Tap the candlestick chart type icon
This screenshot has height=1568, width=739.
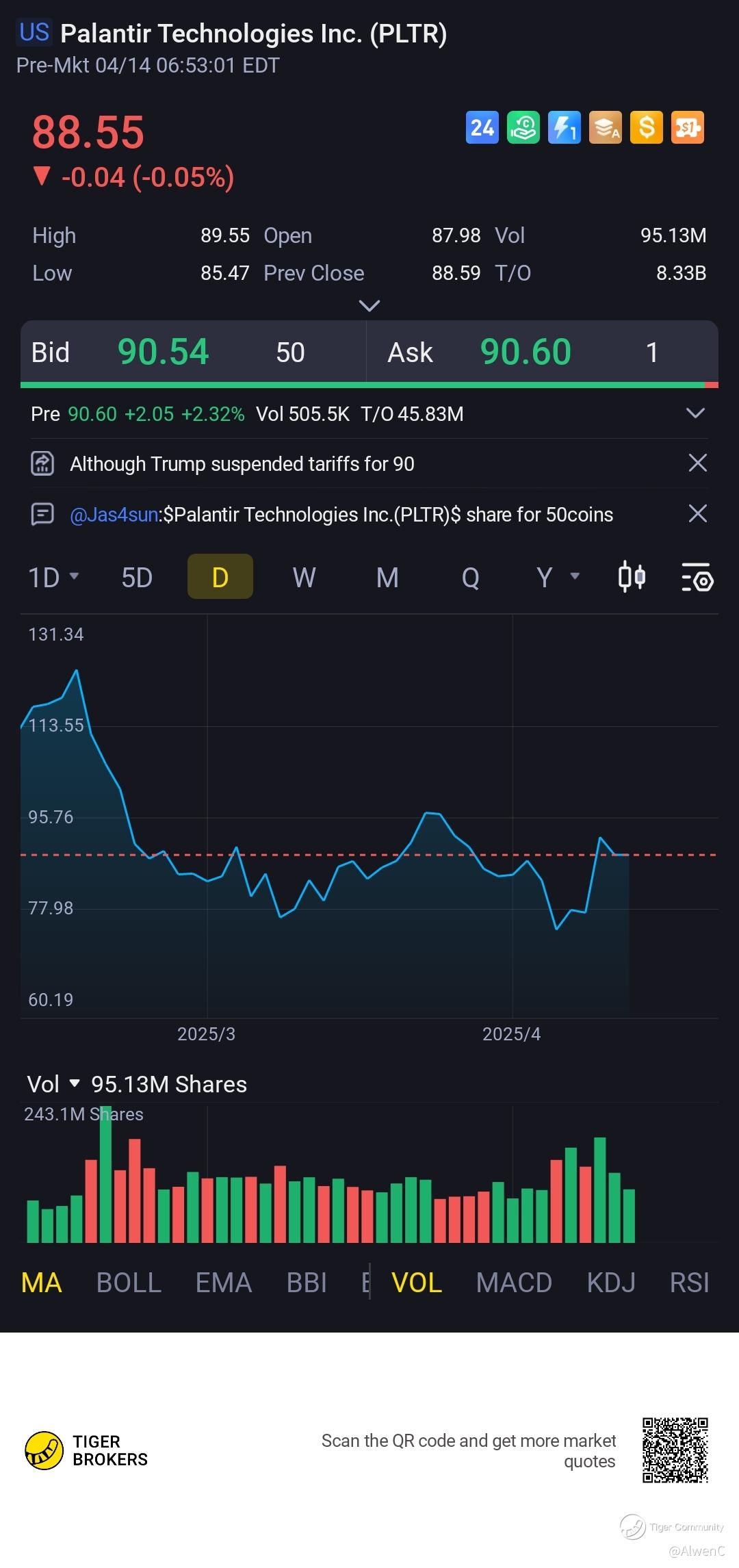point(631,576)
